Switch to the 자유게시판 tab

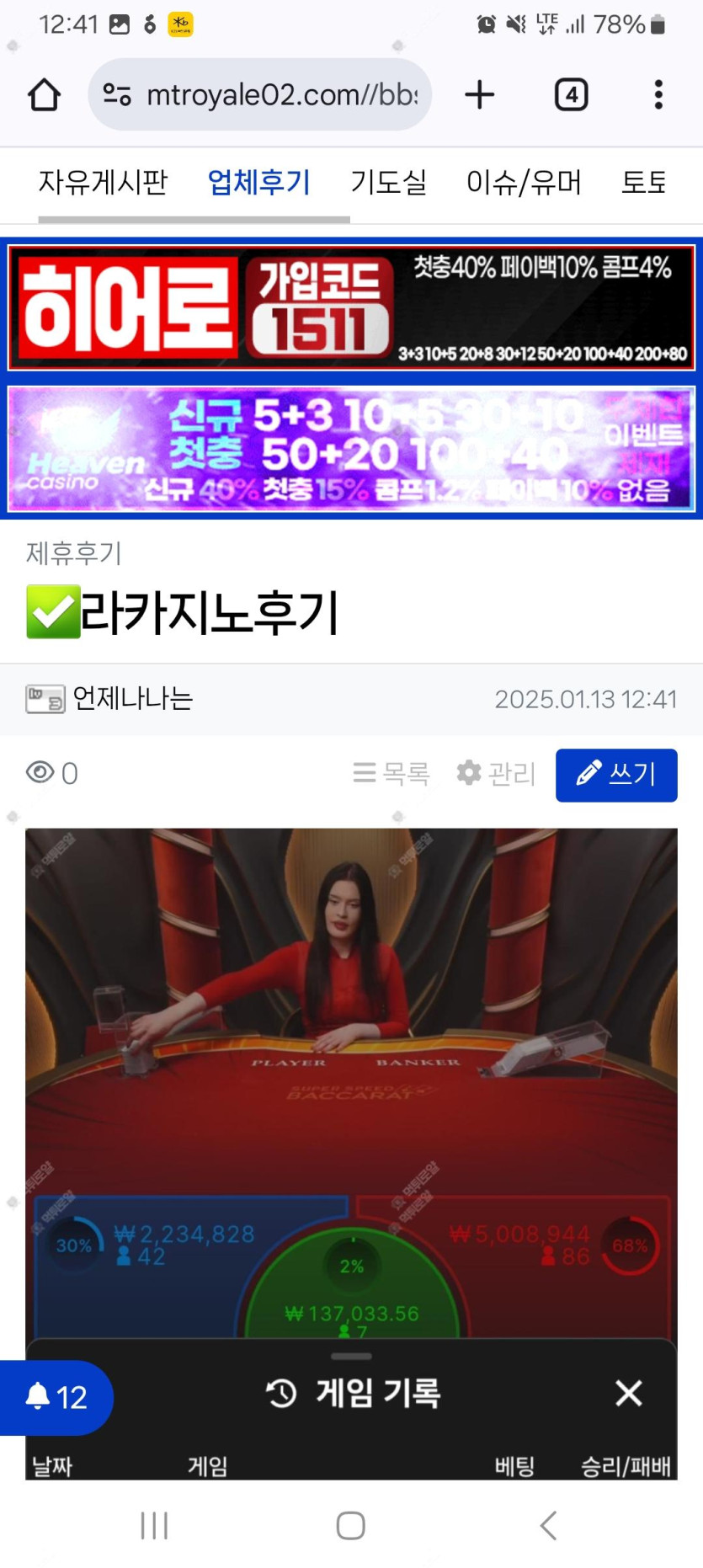pyautogui.click(x=103, y=182)
